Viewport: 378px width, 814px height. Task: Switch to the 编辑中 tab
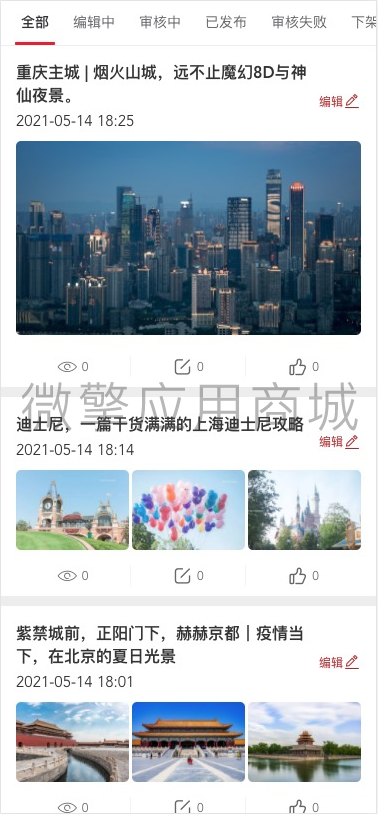(94, 22)
